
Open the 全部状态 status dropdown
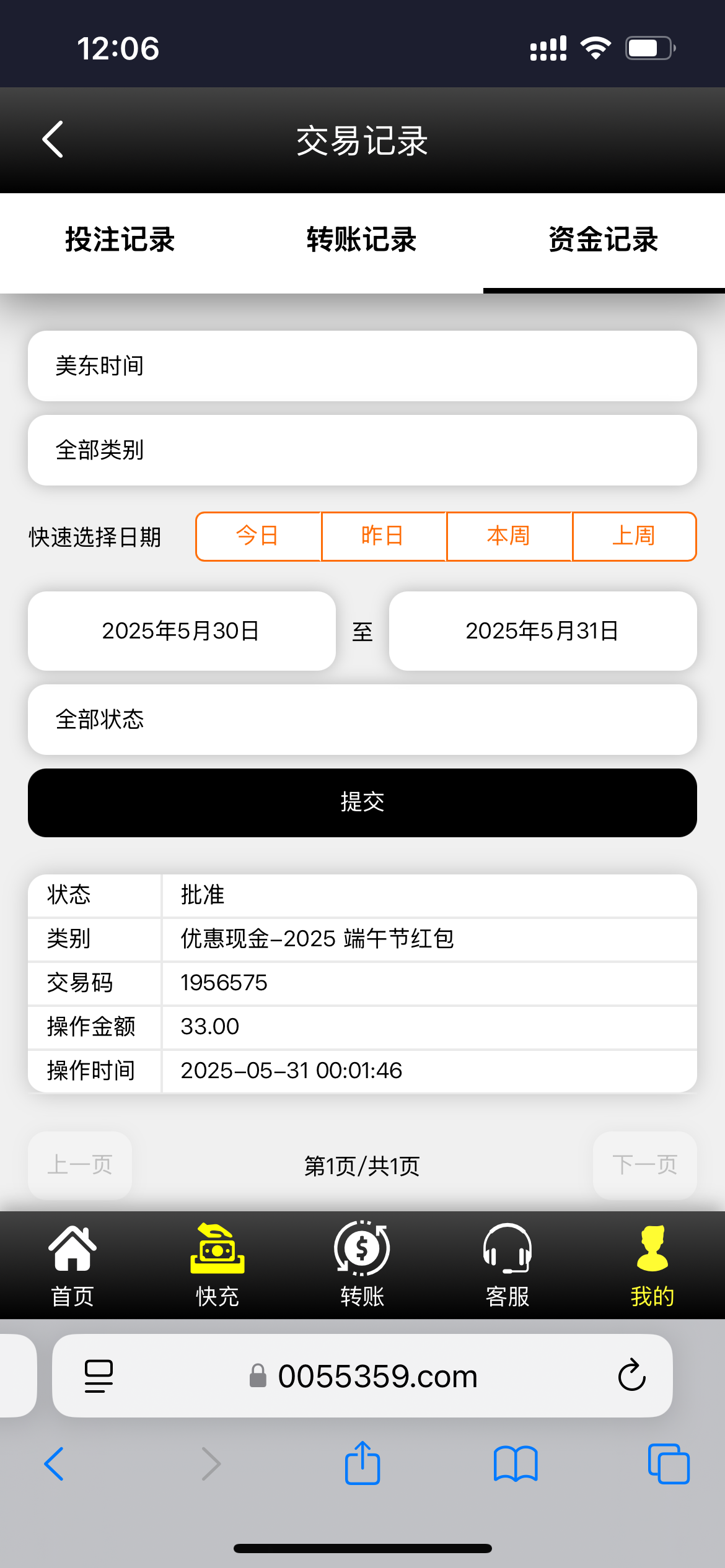pyautogui.click(x=362, y=720)
